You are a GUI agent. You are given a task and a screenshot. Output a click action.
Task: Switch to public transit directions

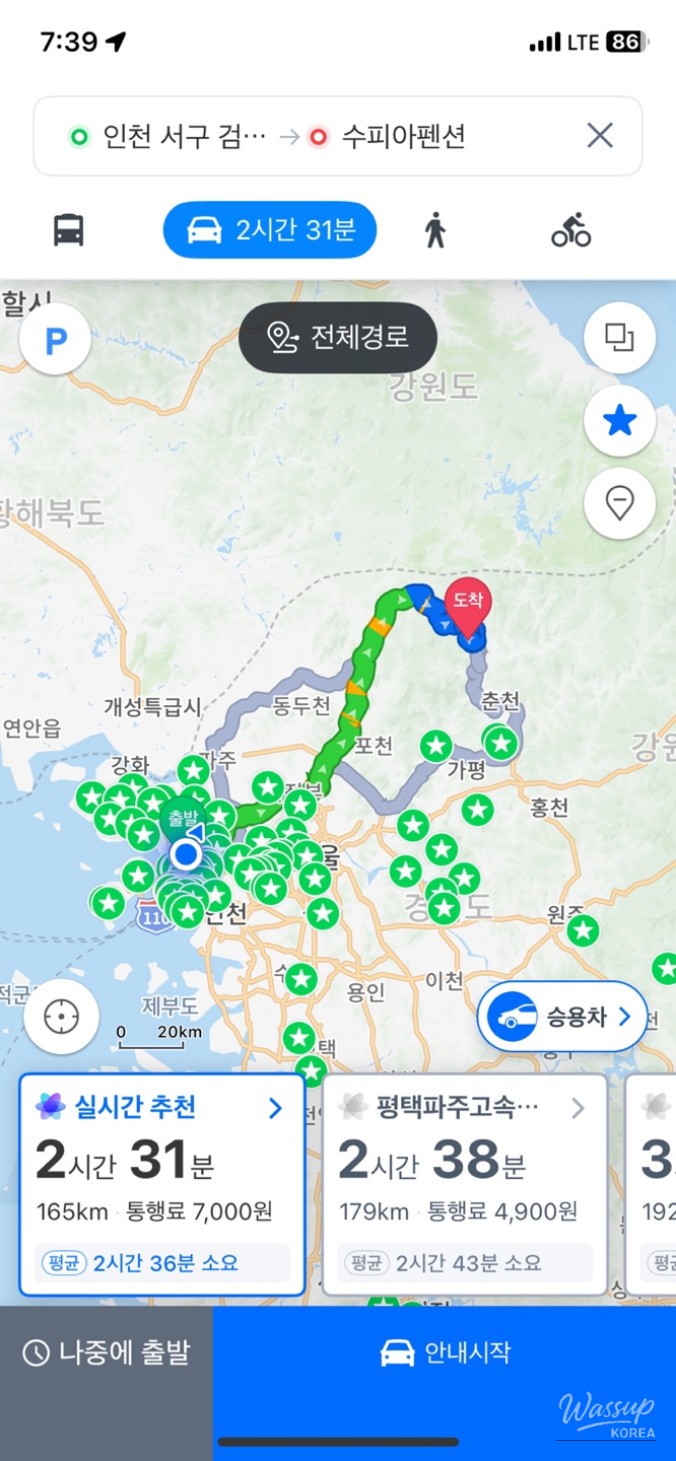(69, 231)
